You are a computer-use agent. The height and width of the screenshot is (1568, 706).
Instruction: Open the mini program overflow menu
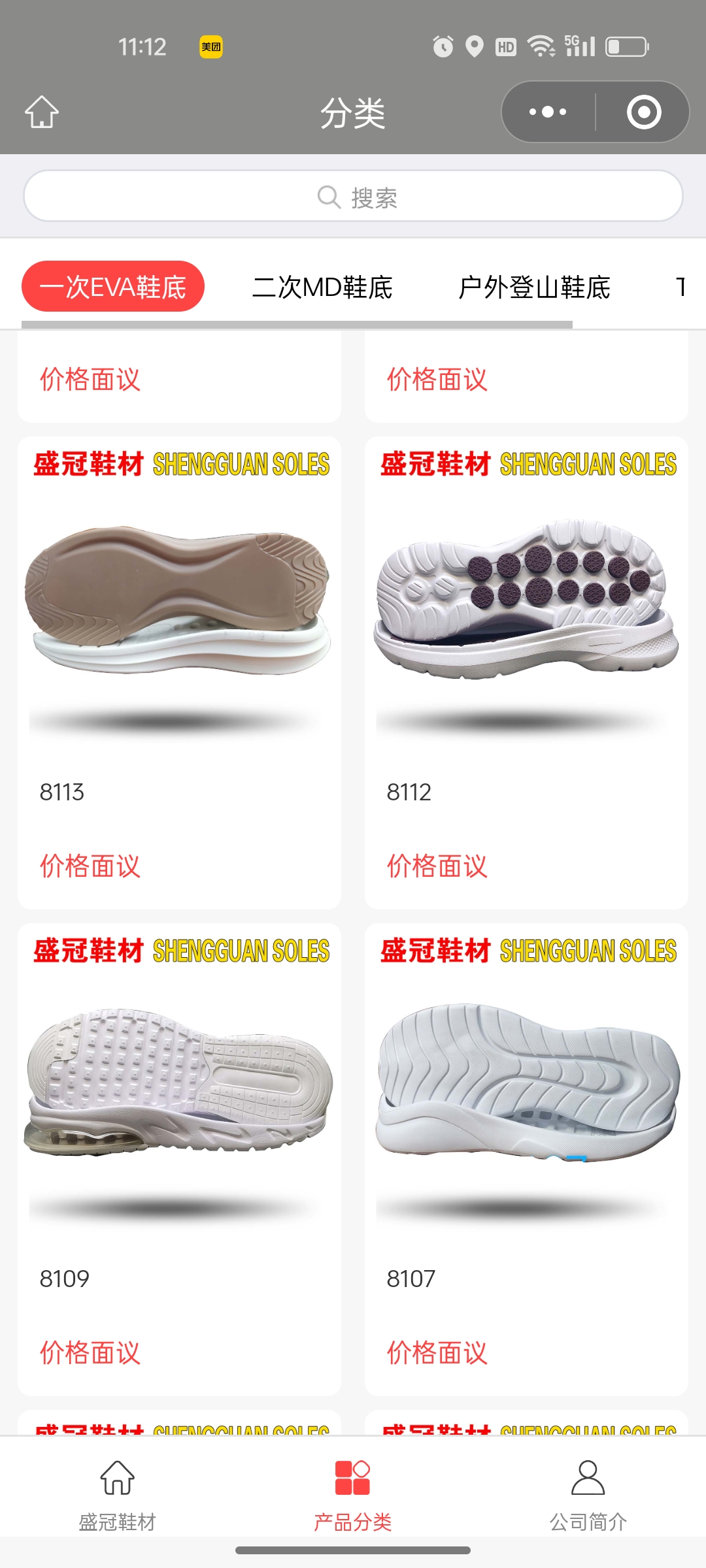pyautogui.click(x=548, y=112)
